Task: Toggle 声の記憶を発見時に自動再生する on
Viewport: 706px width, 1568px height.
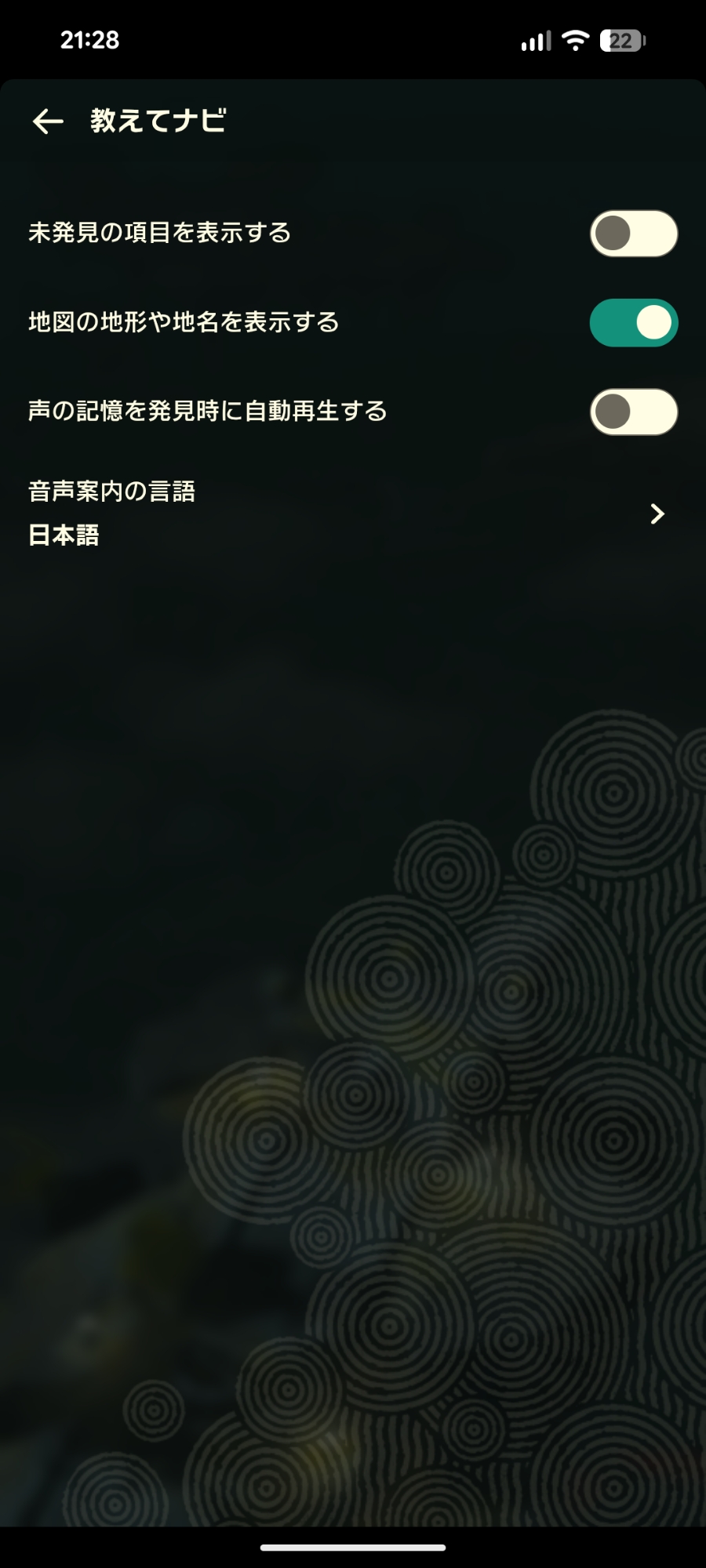Action: click(633, 412)
